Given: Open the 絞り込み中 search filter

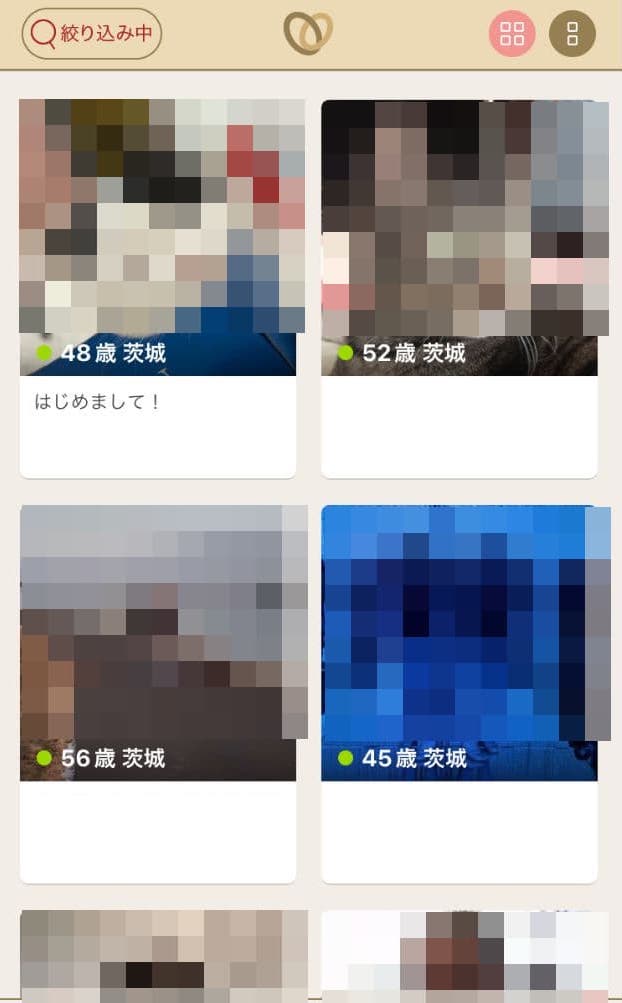Looking at the screenshot, I should pos(92,33).
